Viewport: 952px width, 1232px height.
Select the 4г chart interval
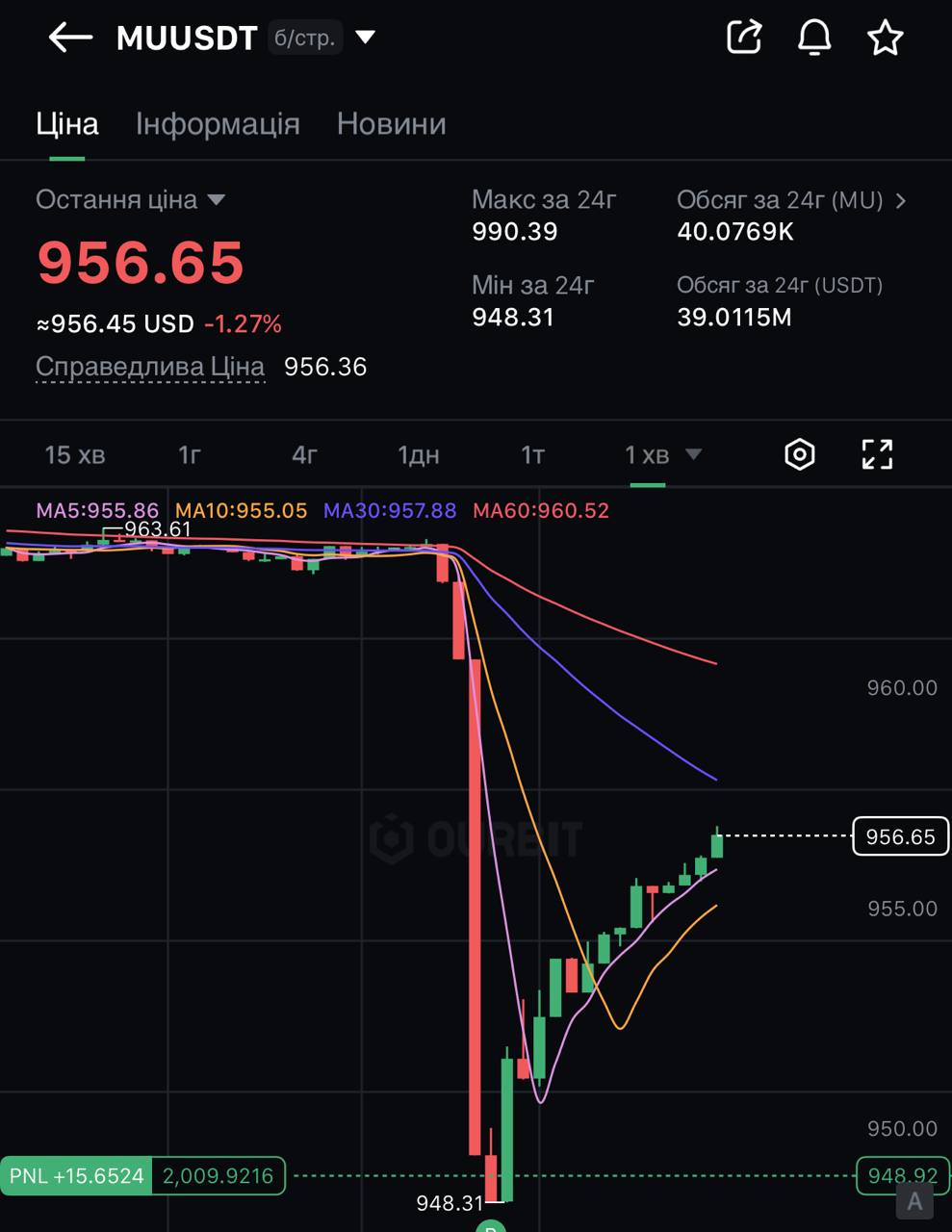tap(304, 454)
